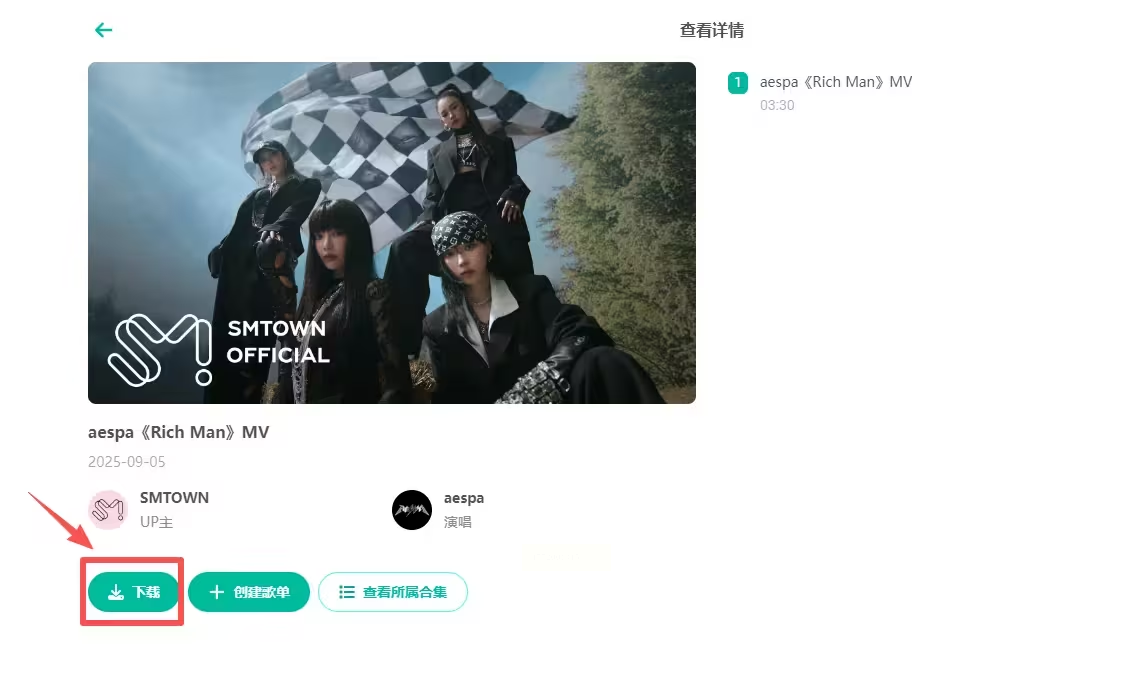This screenshot has height=673, width=1132.
Task: Go back using the green arrow
Action: [x=103, y=30]
